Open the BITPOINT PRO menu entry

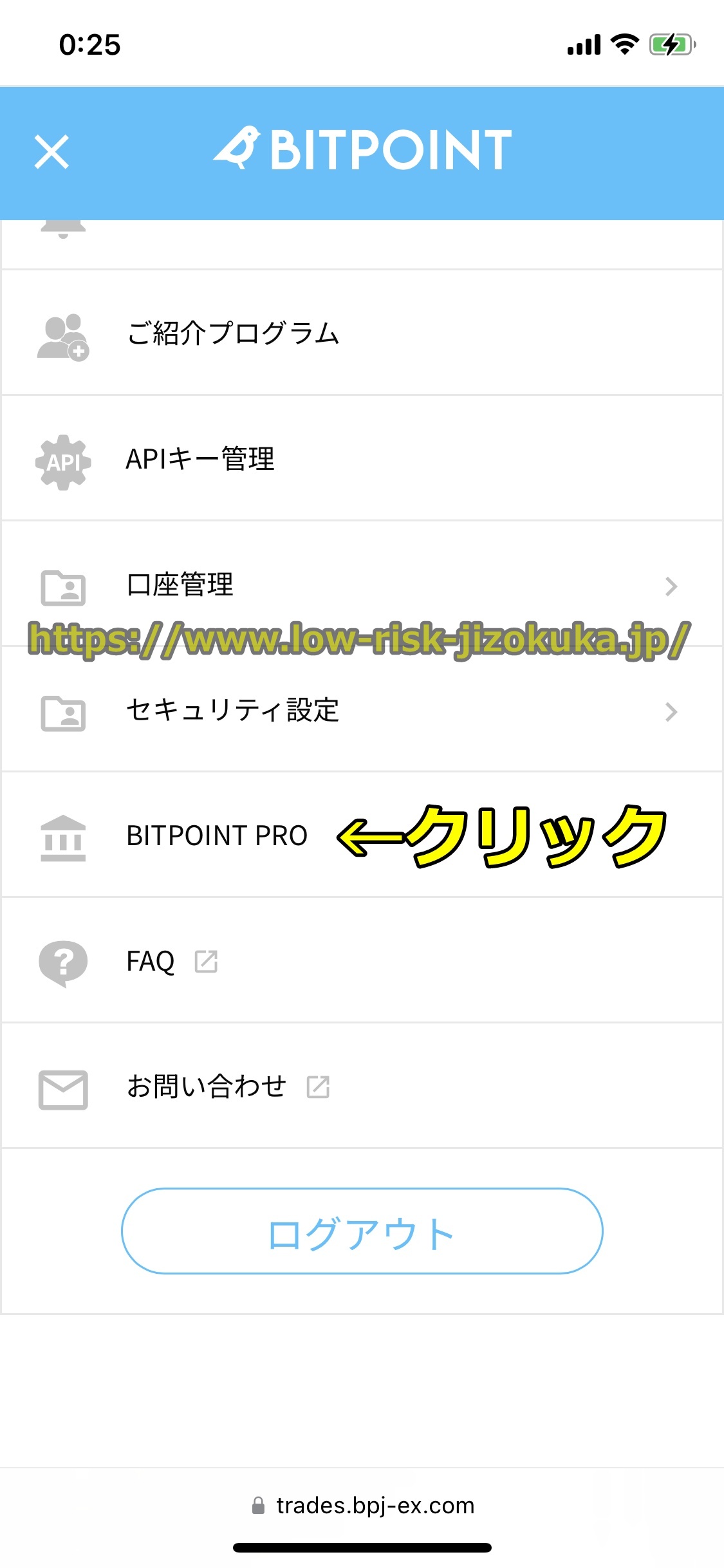click(x=217, y=835)
